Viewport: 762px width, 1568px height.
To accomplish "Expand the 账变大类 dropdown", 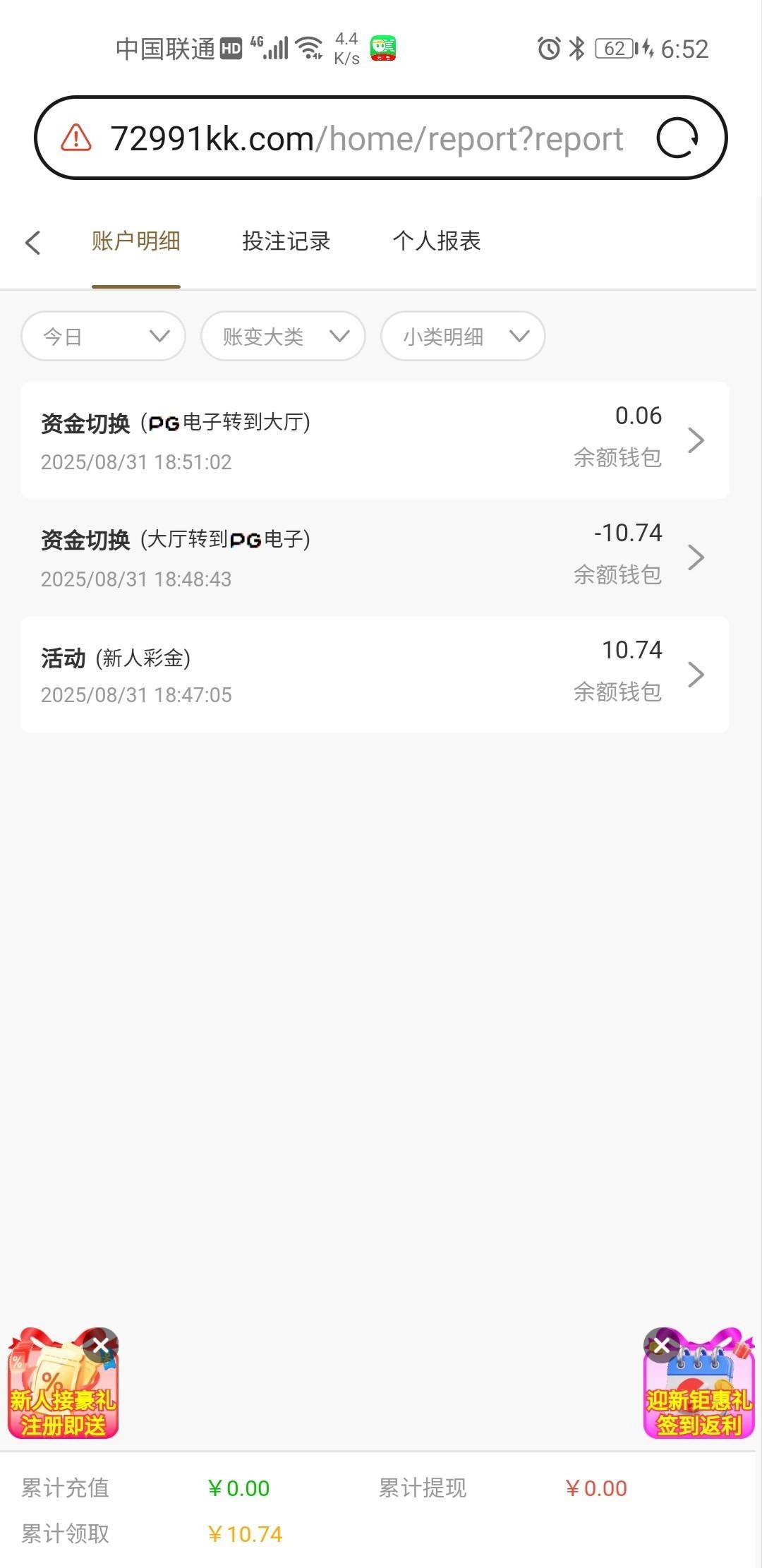I will 283,337.
